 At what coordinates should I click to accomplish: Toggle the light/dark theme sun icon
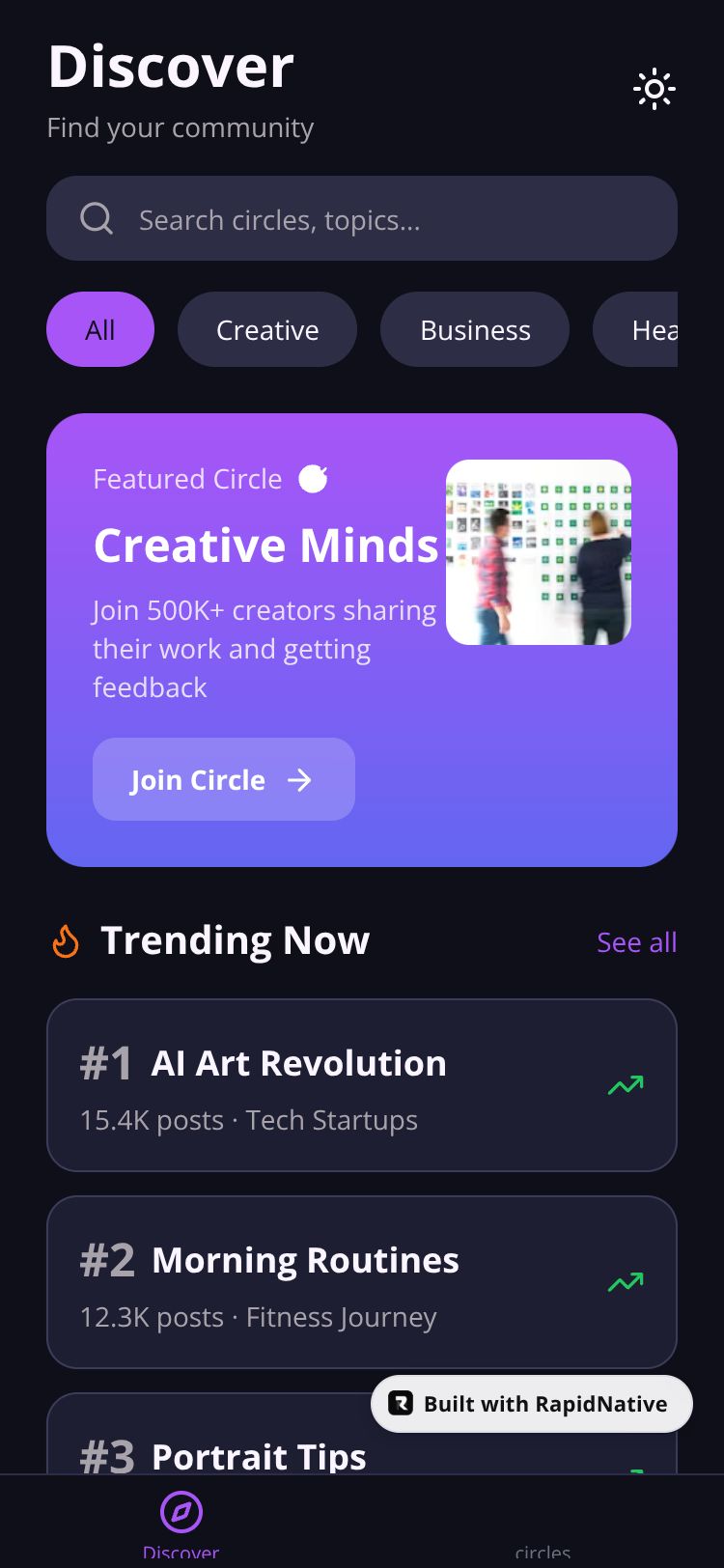pos(654,90)
